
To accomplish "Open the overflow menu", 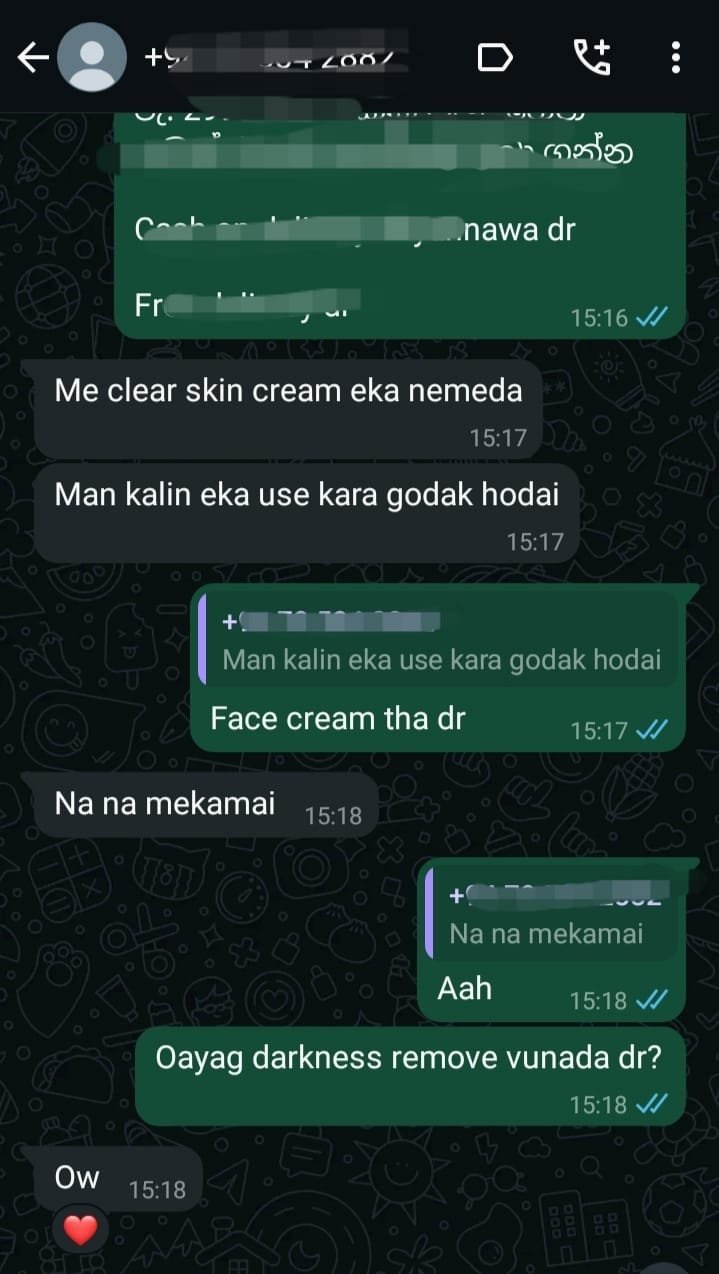I will point(676,58).
